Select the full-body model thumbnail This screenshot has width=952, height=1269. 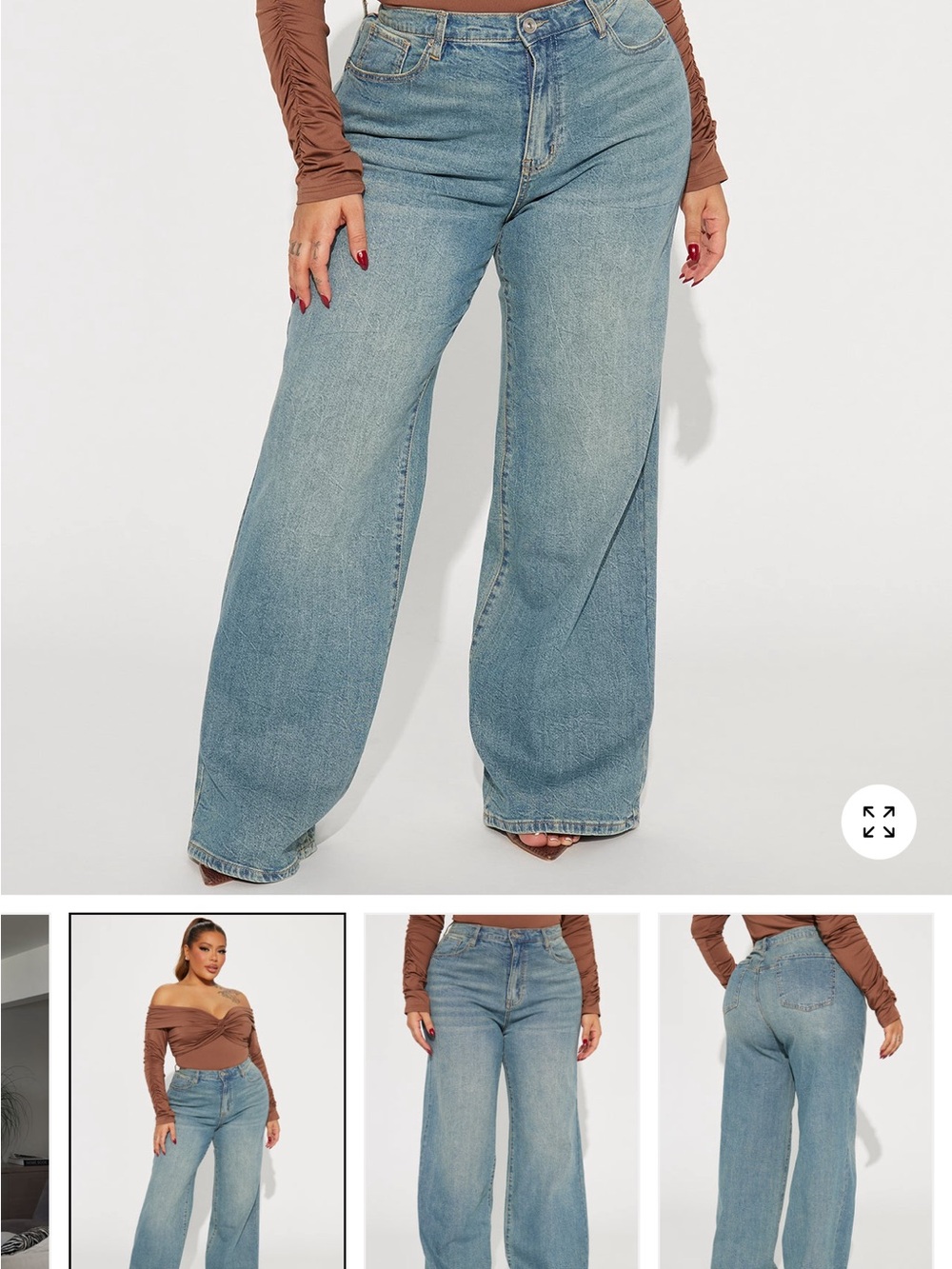[x=208, y=1091]
